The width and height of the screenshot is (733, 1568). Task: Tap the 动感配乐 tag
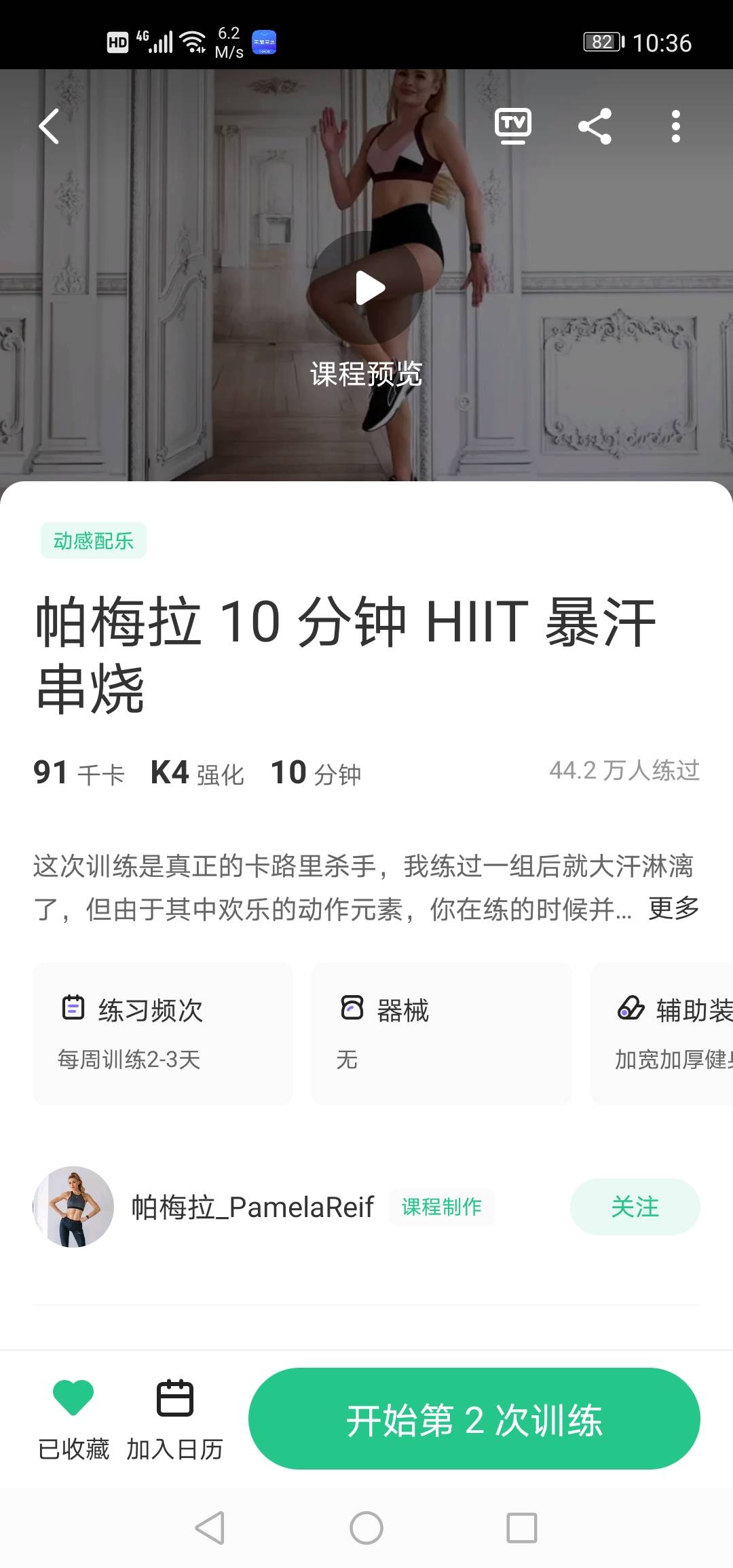pos(94,540)
